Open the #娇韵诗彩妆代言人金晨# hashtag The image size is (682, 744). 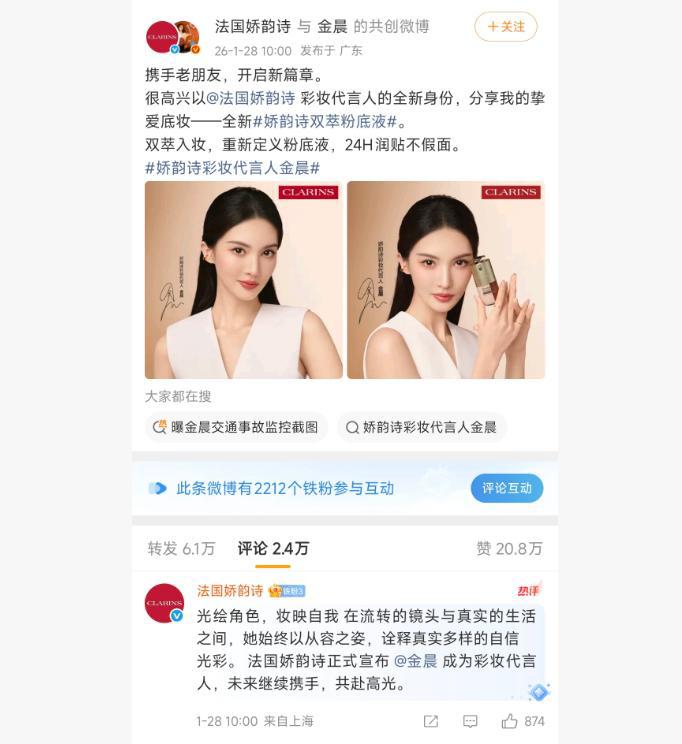[232, 168]
